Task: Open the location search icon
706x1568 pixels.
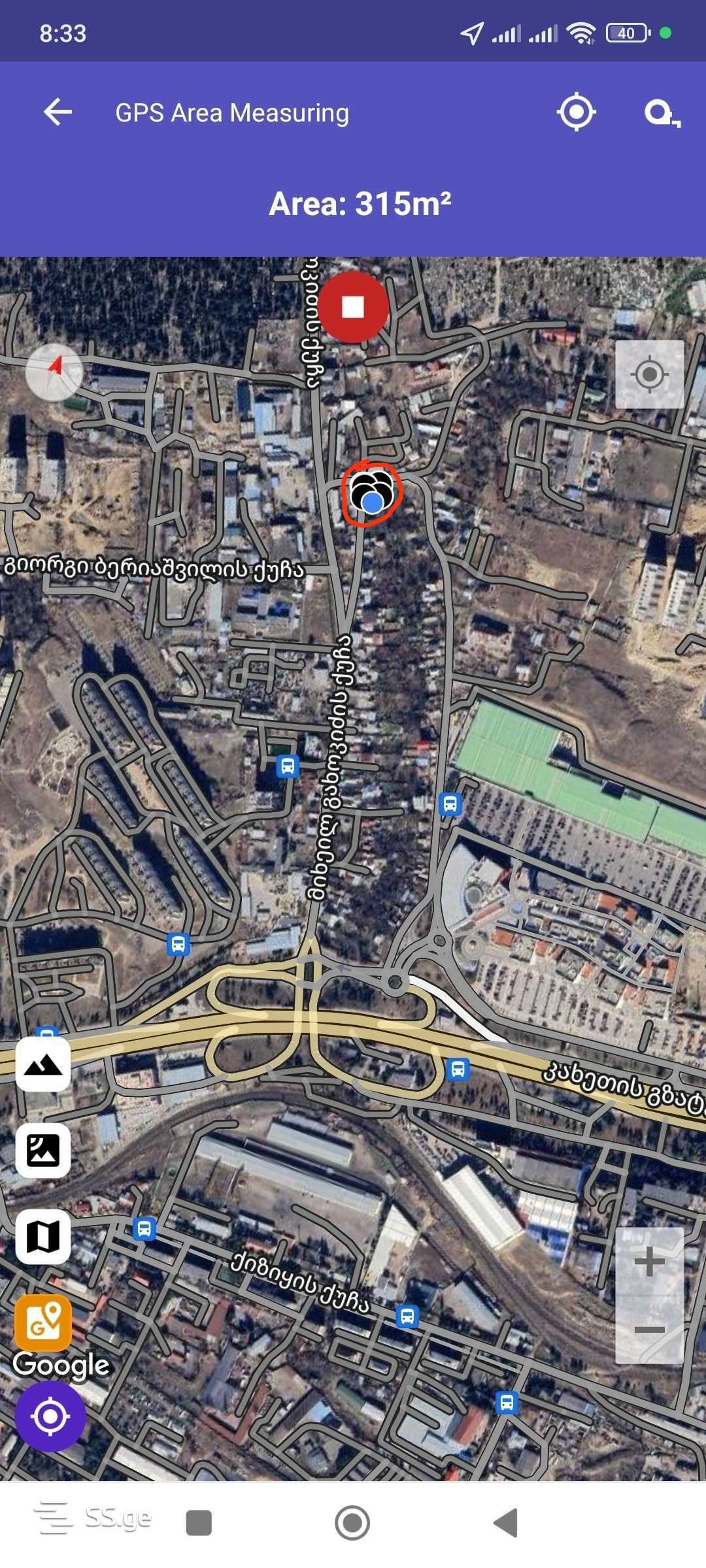Action: (662, 114)
